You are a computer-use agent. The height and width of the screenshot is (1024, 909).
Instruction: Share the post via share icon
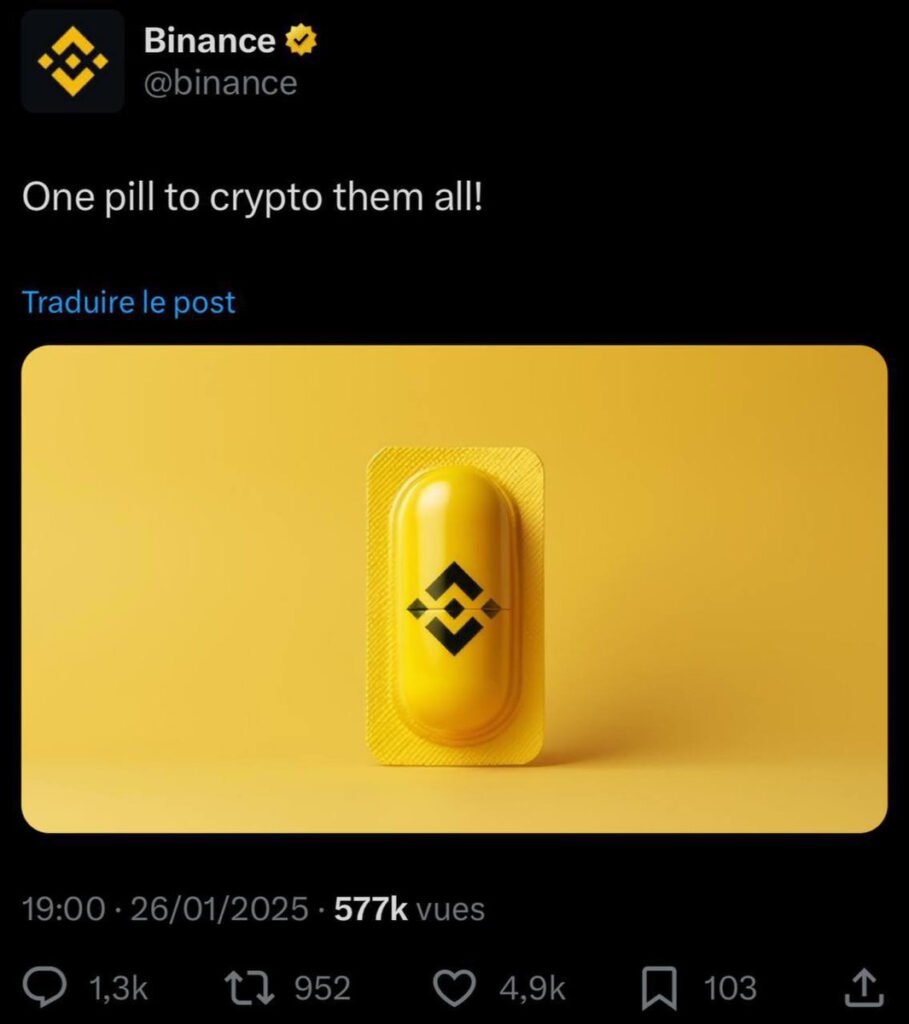click(864, 987)
